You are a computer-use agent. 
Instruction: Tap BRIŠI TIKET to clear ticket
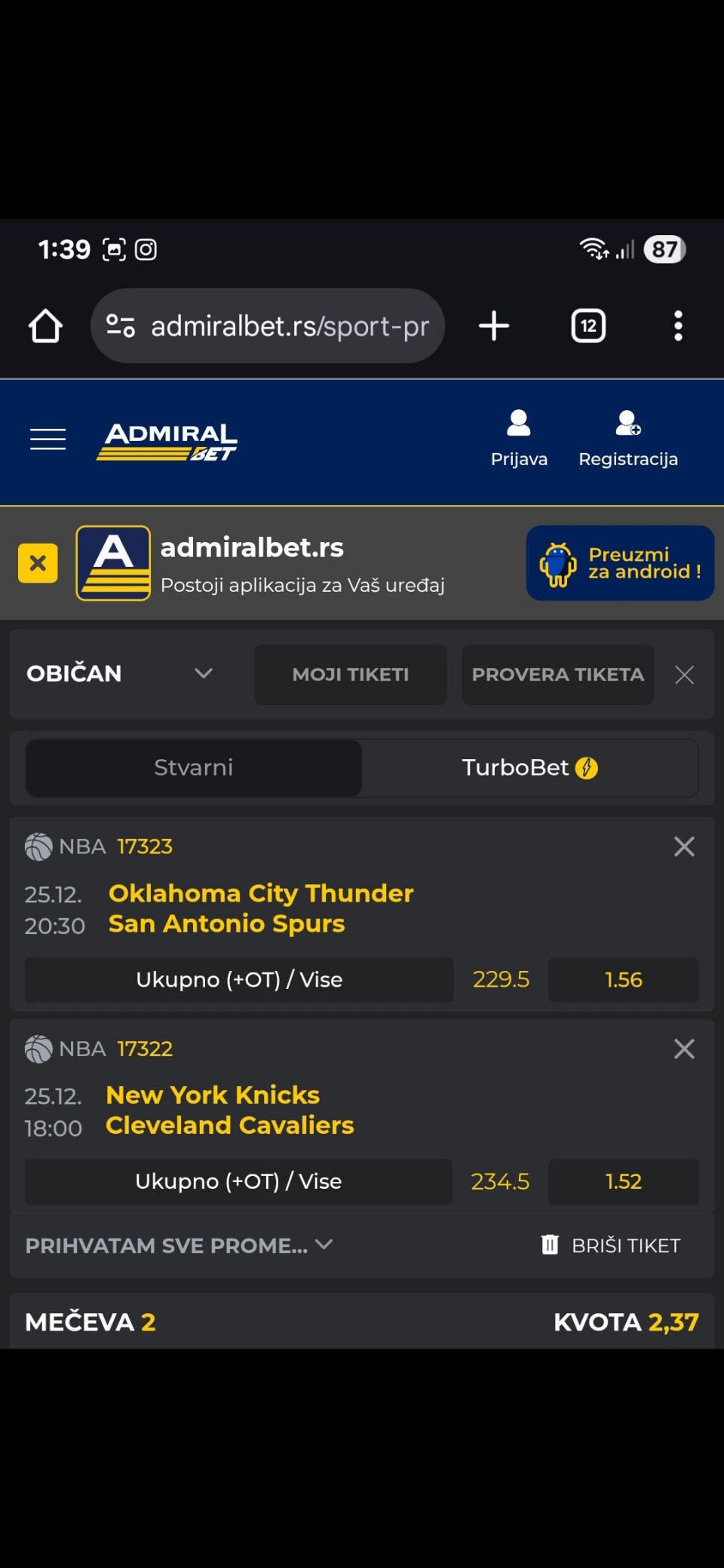point(611,1245)
